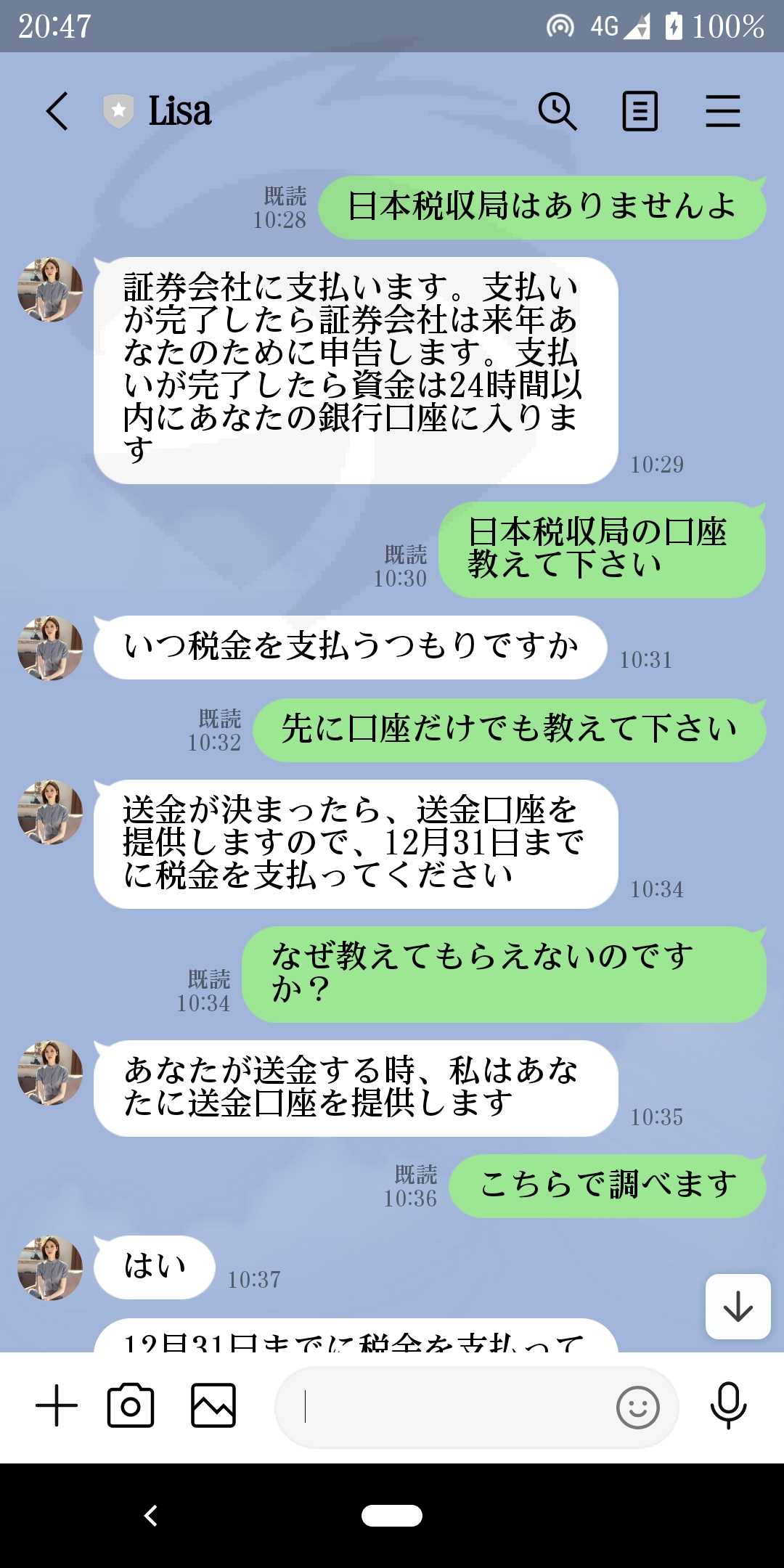Go back from Lisa's chat

pos(57,111)
